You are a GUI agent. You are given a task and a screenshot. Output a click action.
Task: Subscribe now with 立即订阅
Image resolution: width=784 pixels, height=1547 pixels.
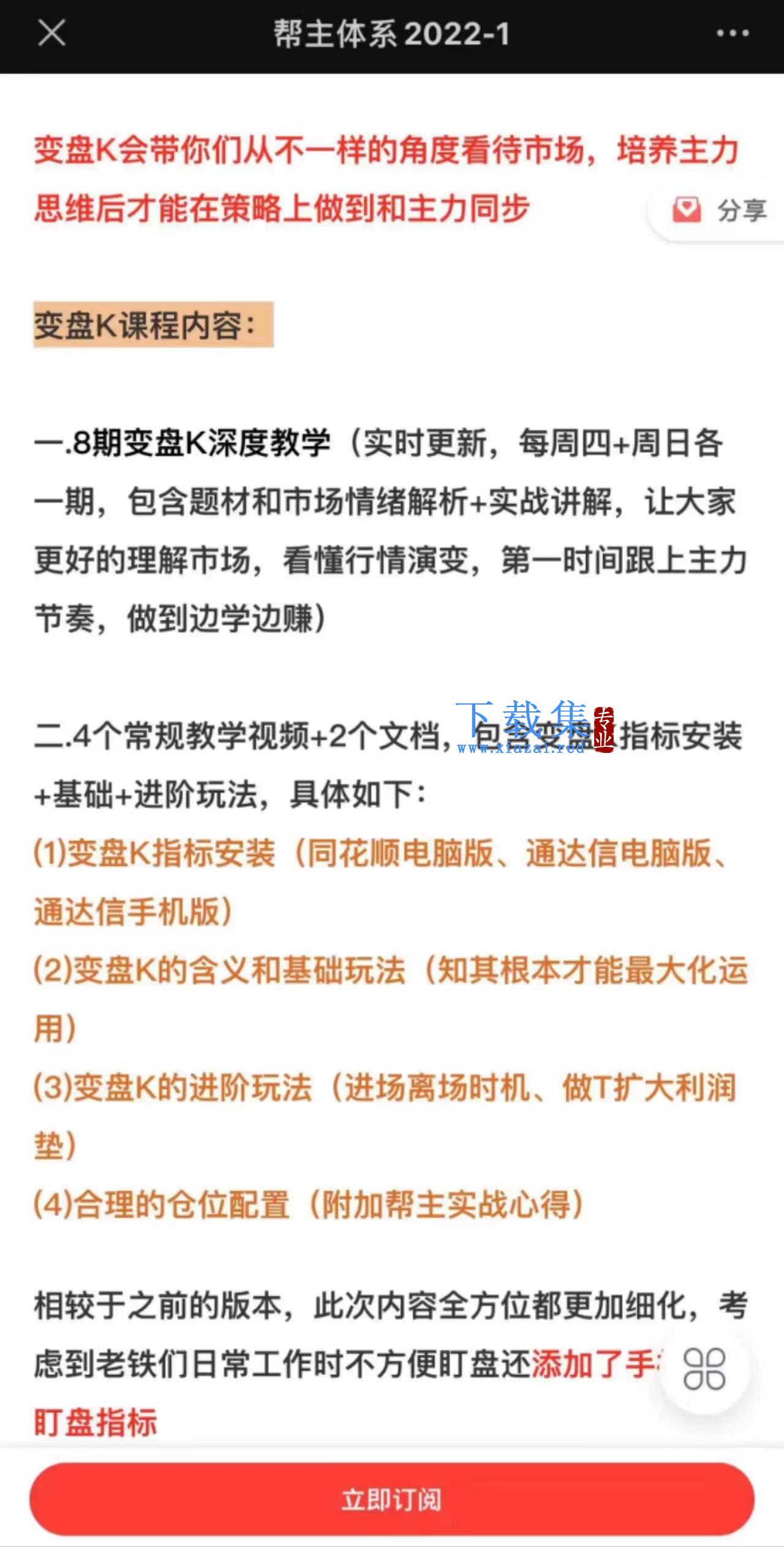click(x=392, y=1499)
